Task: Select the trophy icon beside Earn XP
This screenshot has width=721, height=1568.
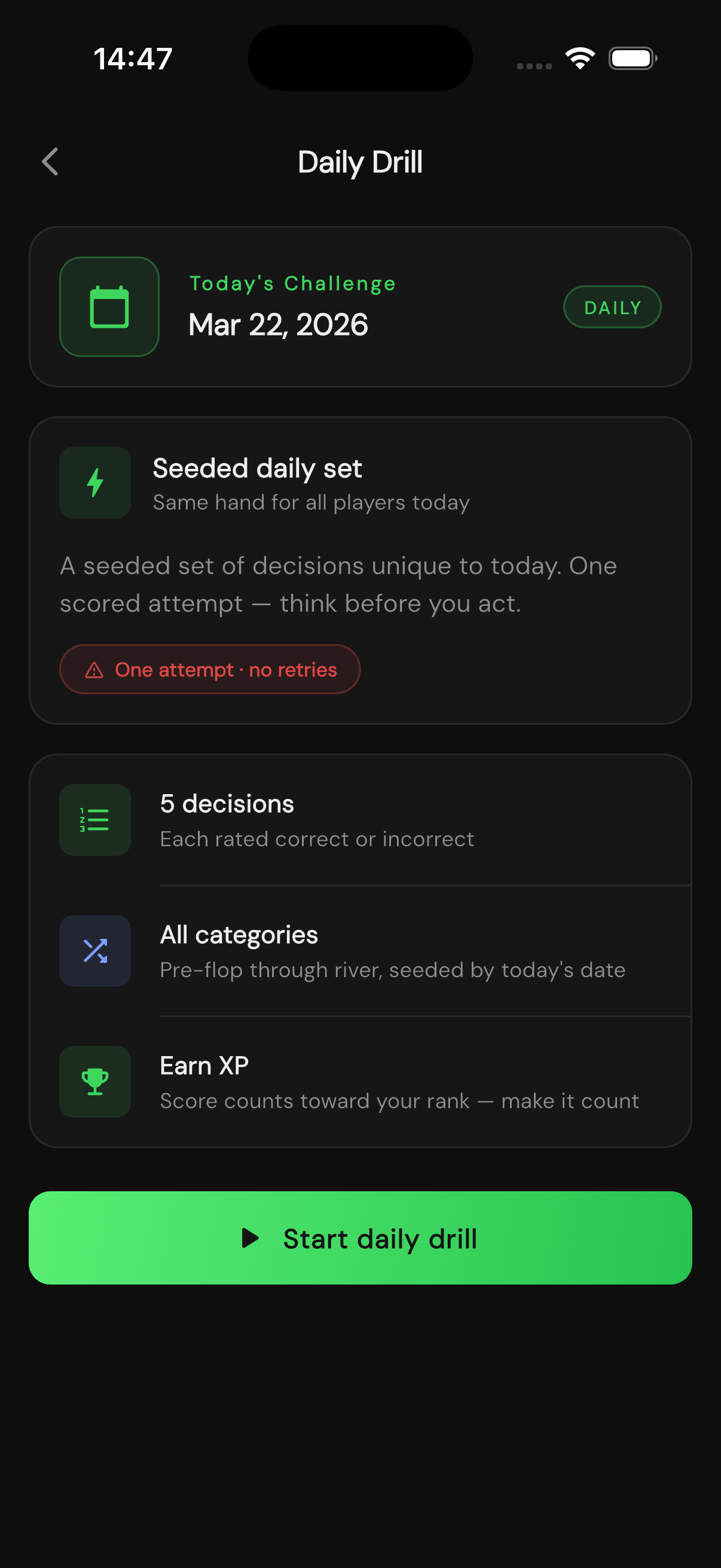Action: [95, 1082]
